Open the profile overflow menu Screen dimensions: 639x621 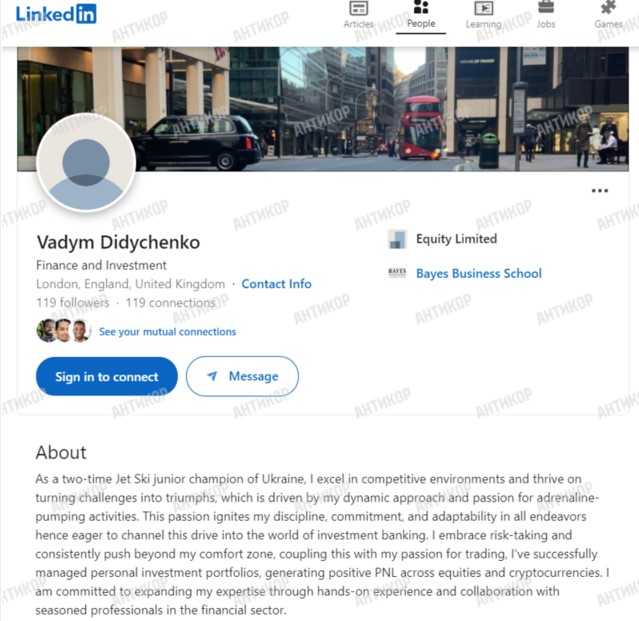[599, 191]
